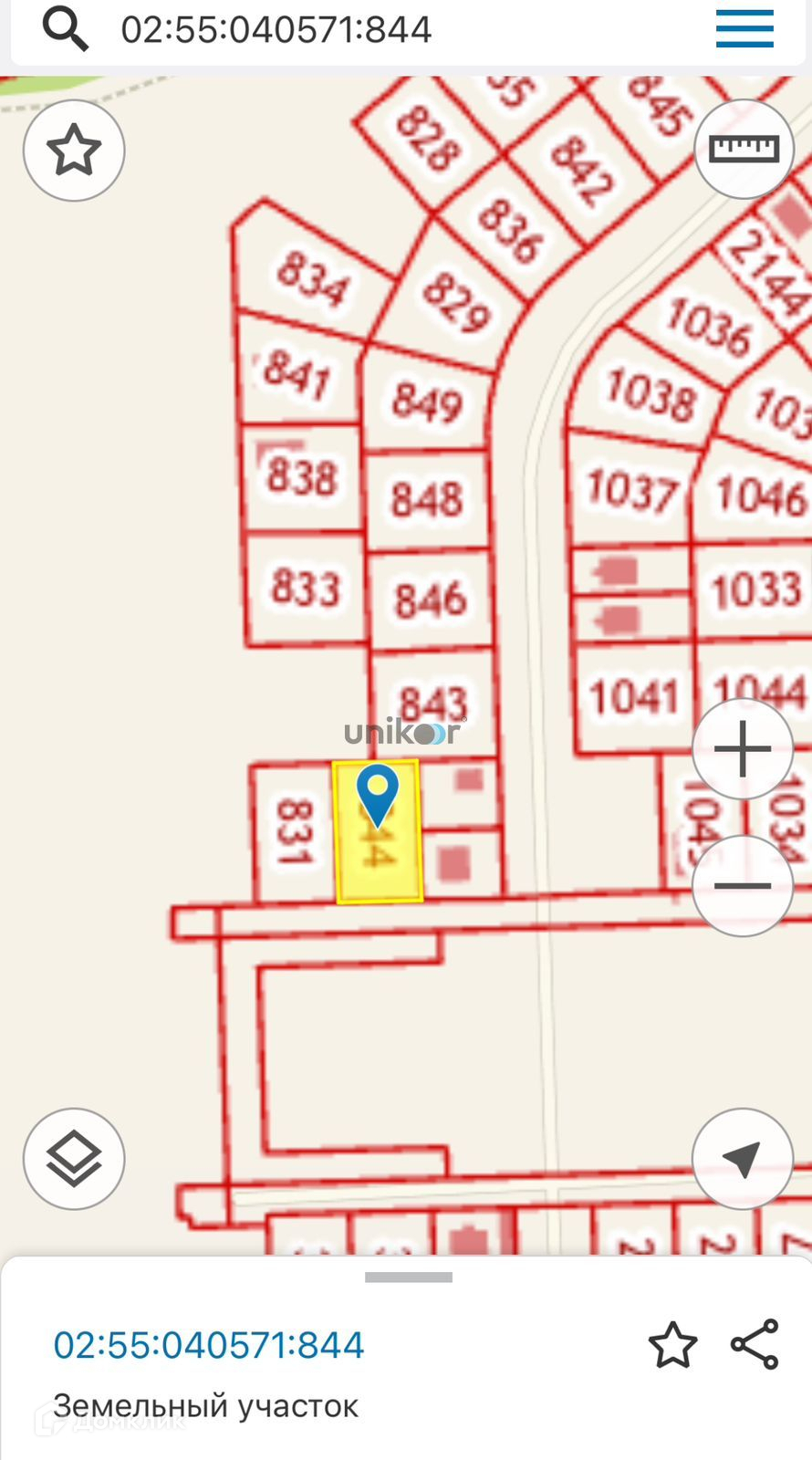Image resolution: width=812 pixels, height=1460 pixels.
Task: Open favorites with the star map button
Action: pos(74,151)
